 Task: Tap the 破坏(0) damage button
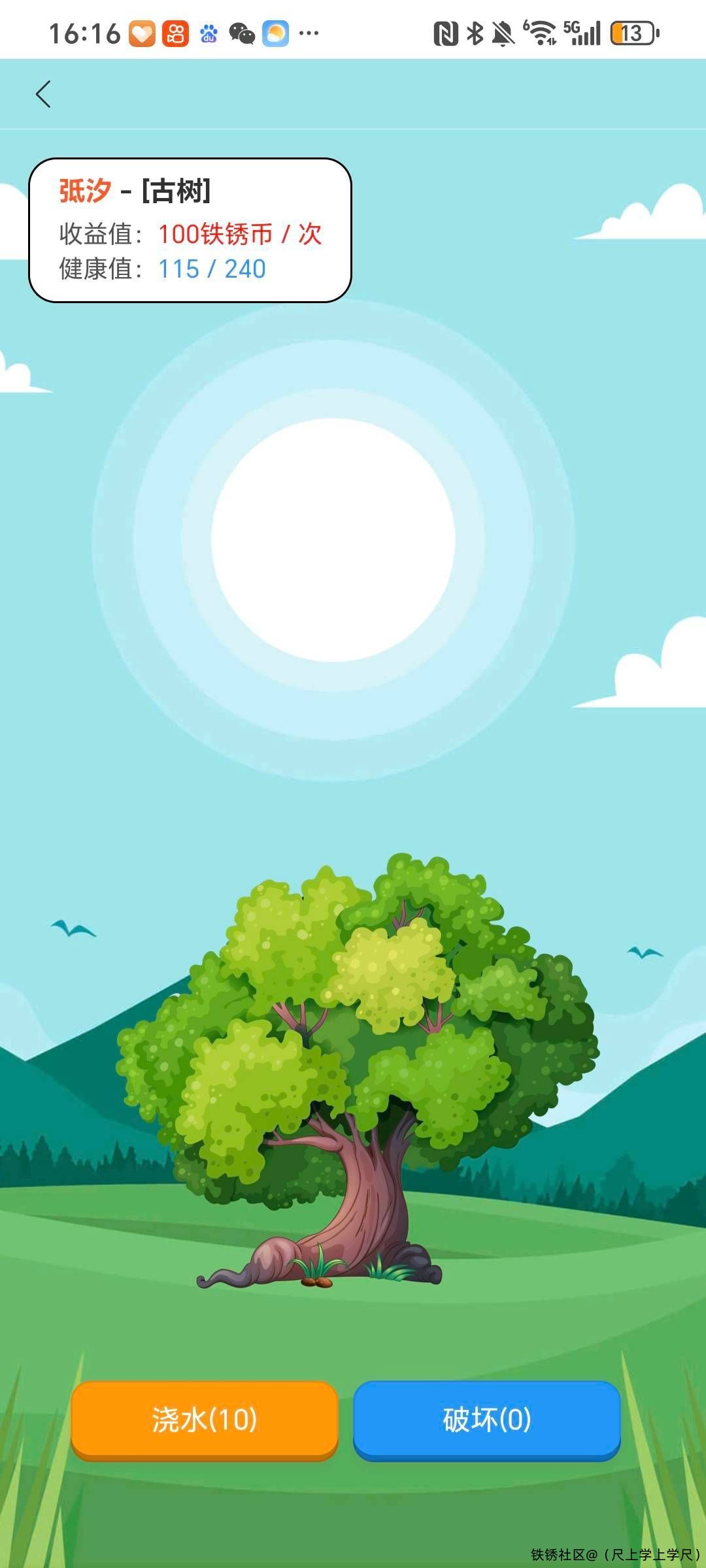click(487, 1419)
